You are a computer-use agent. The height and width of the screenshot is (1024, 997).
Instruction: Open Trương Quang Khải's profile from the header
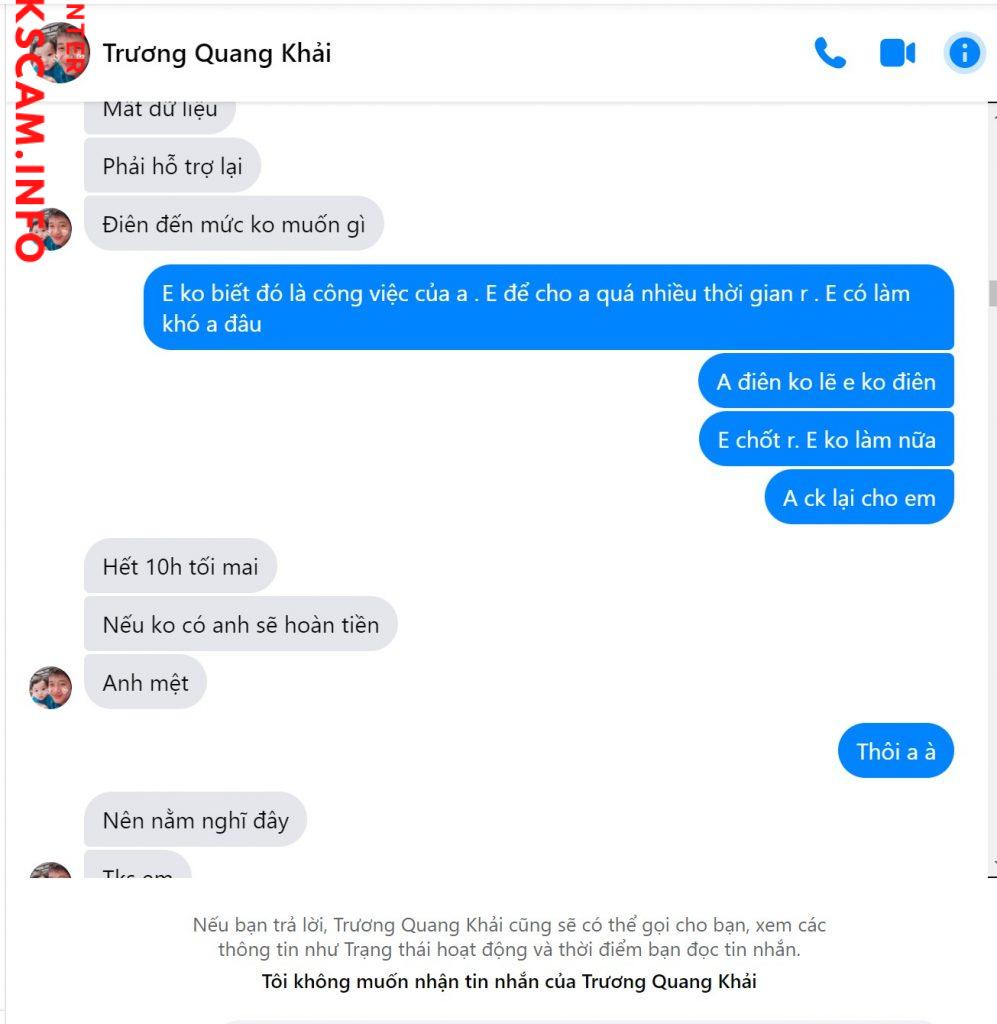pyautogui.click(x=216, y=53)
